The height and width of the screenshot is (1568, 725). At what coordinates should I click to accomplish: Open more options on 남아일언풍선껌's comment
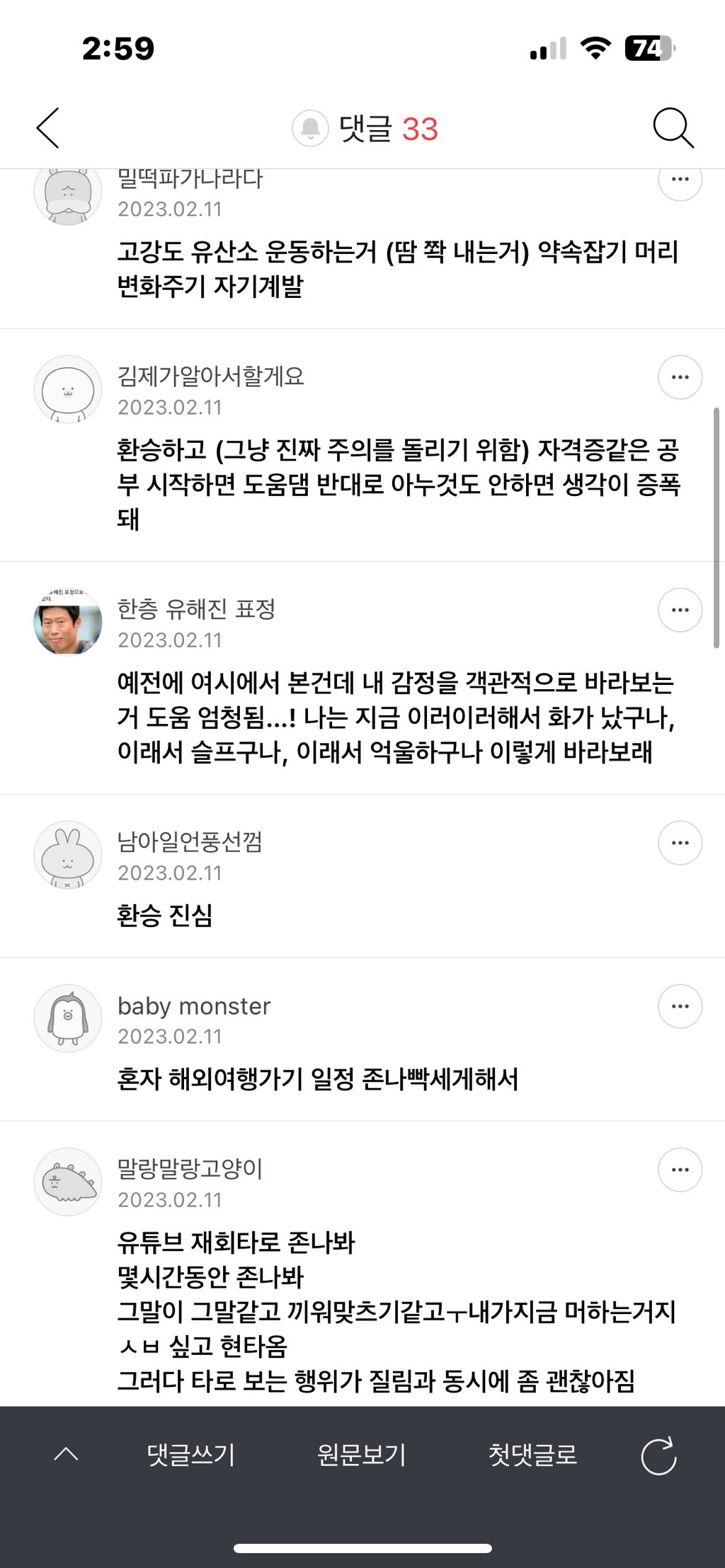[x=680, y=843]
